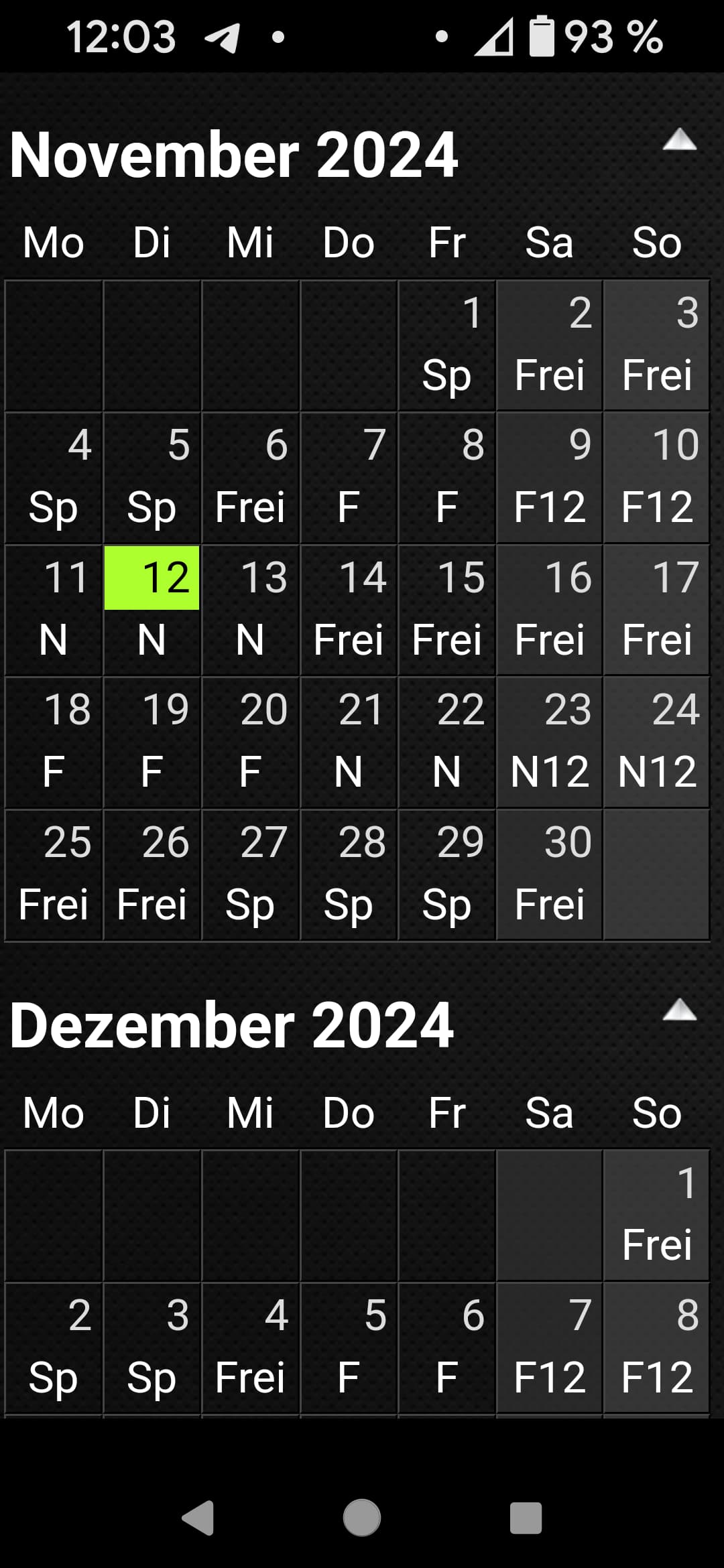Tap November 6 marked Frei
Image resolution: width=724 pixels, height=1568 pixels.
[251, 478]
